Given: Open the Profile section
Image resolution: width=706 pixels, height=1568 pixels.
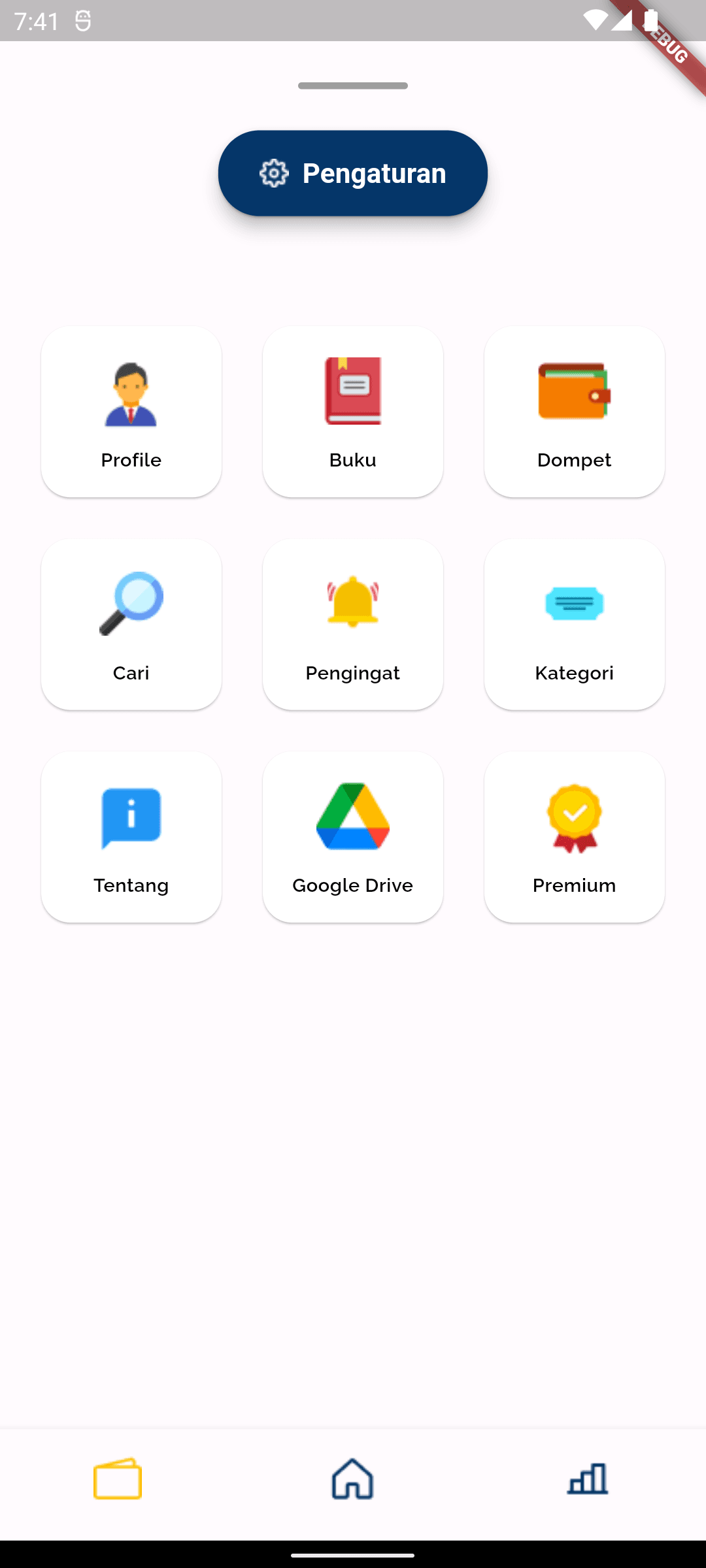Looking at the screenshot, I should click(x=131, y=410).
